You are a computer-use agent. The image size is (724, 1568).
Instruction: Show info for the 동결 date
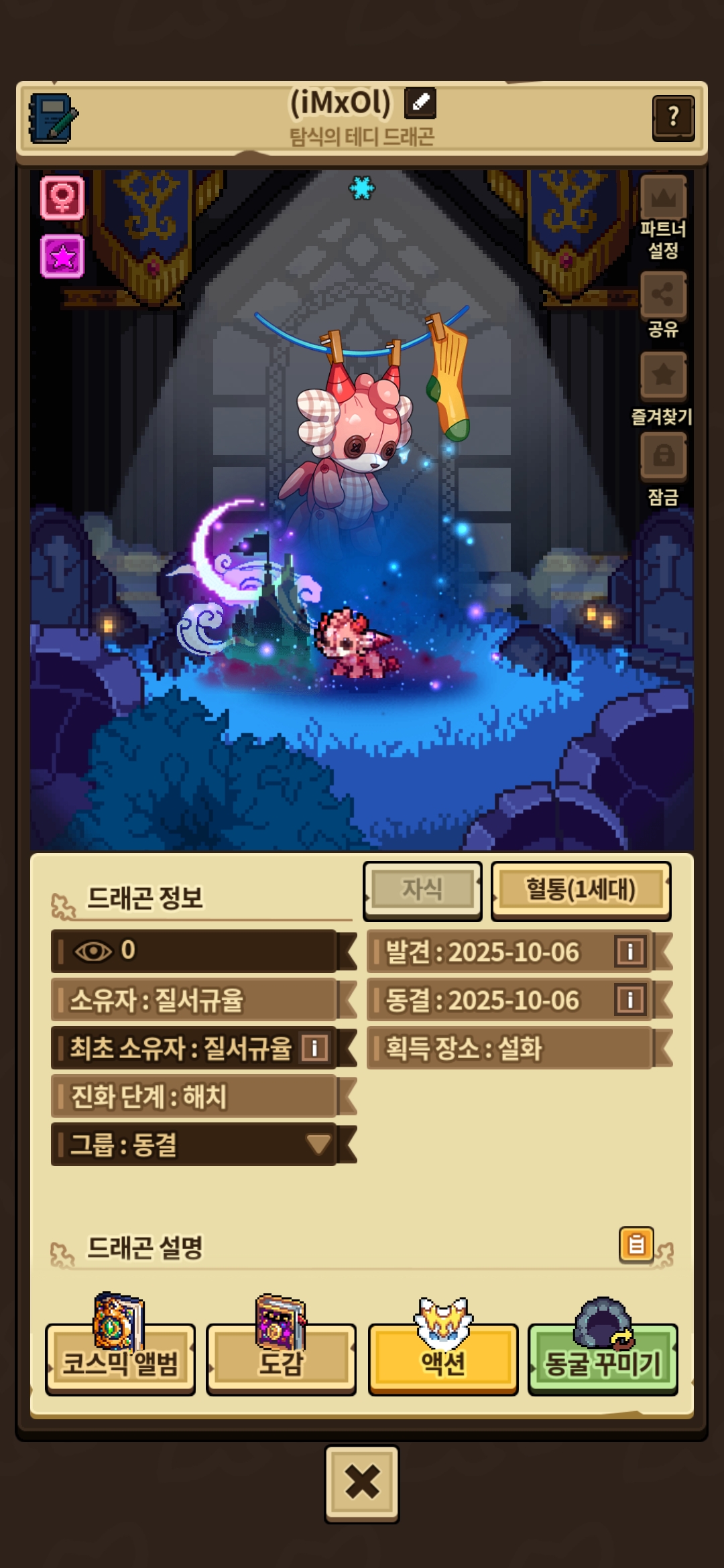tap(629, 1000)
